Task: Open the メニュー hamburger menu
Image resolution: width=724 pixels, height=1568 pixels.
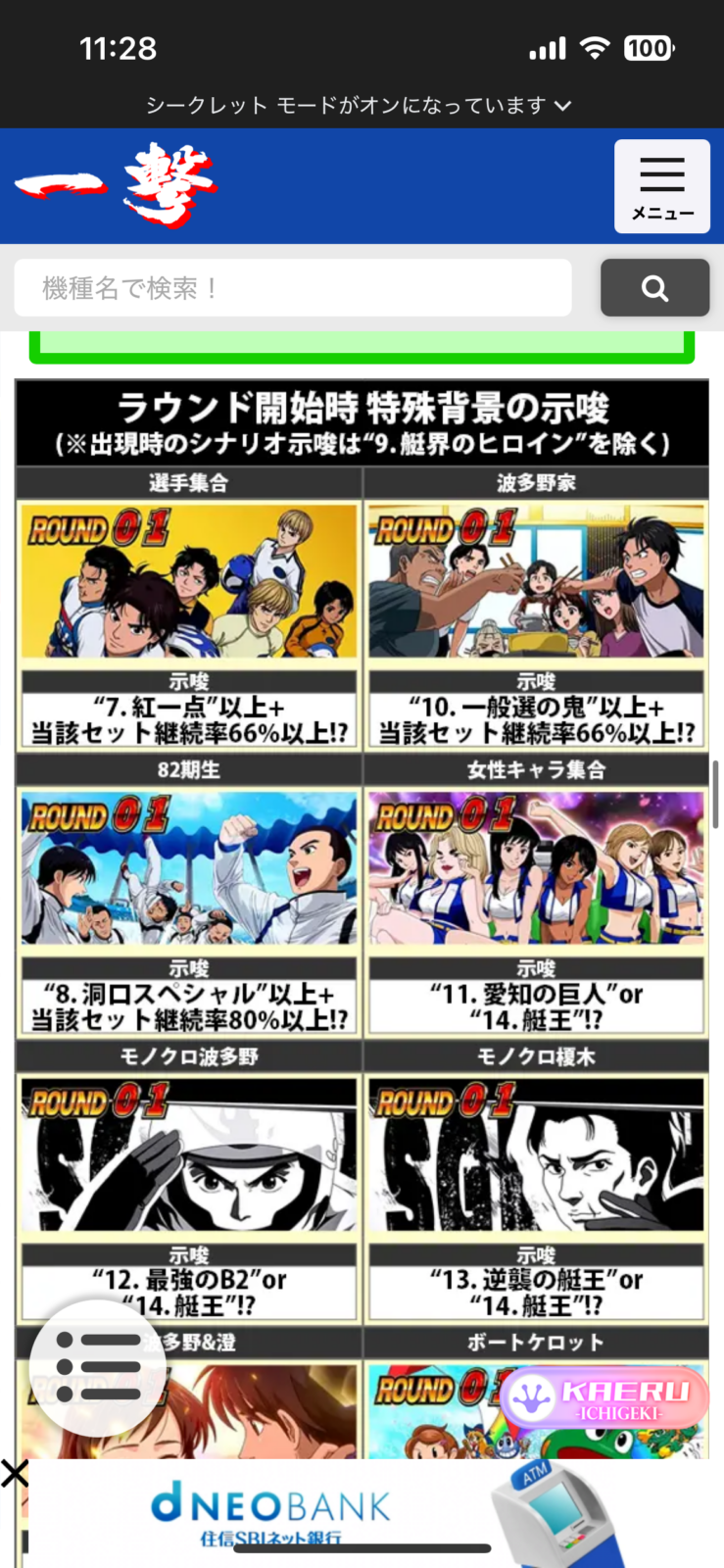Action: [x=661, y=186]
